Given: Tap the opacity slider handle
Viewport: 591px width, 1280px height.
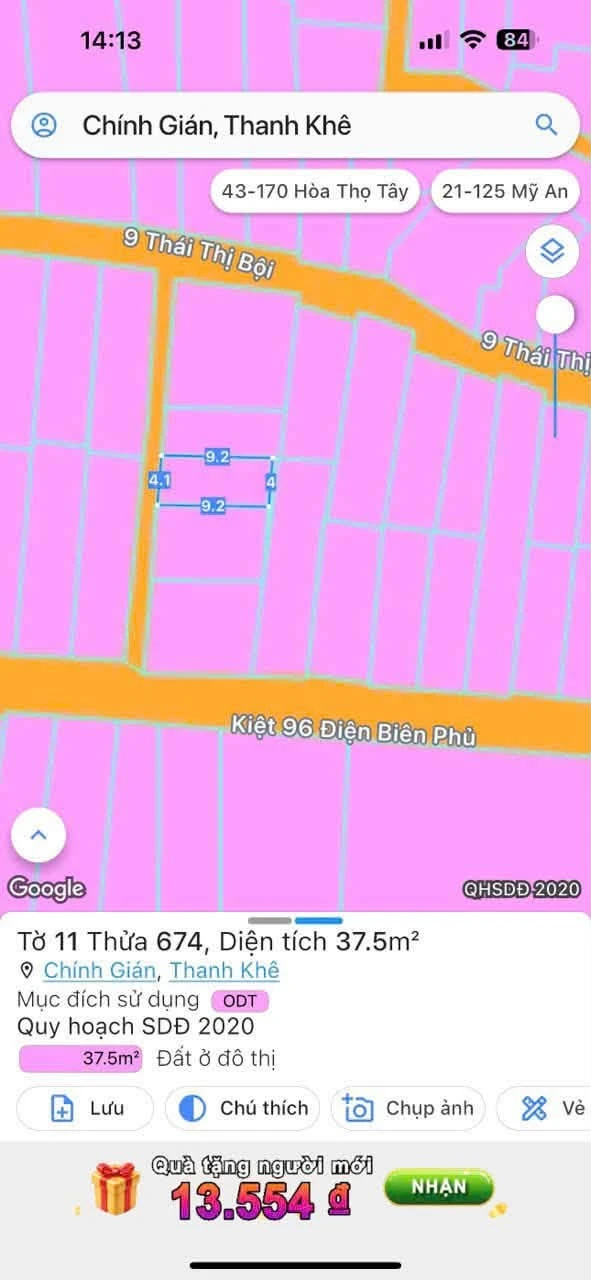Looking at the screenshot, I should (x=555, y=315).
